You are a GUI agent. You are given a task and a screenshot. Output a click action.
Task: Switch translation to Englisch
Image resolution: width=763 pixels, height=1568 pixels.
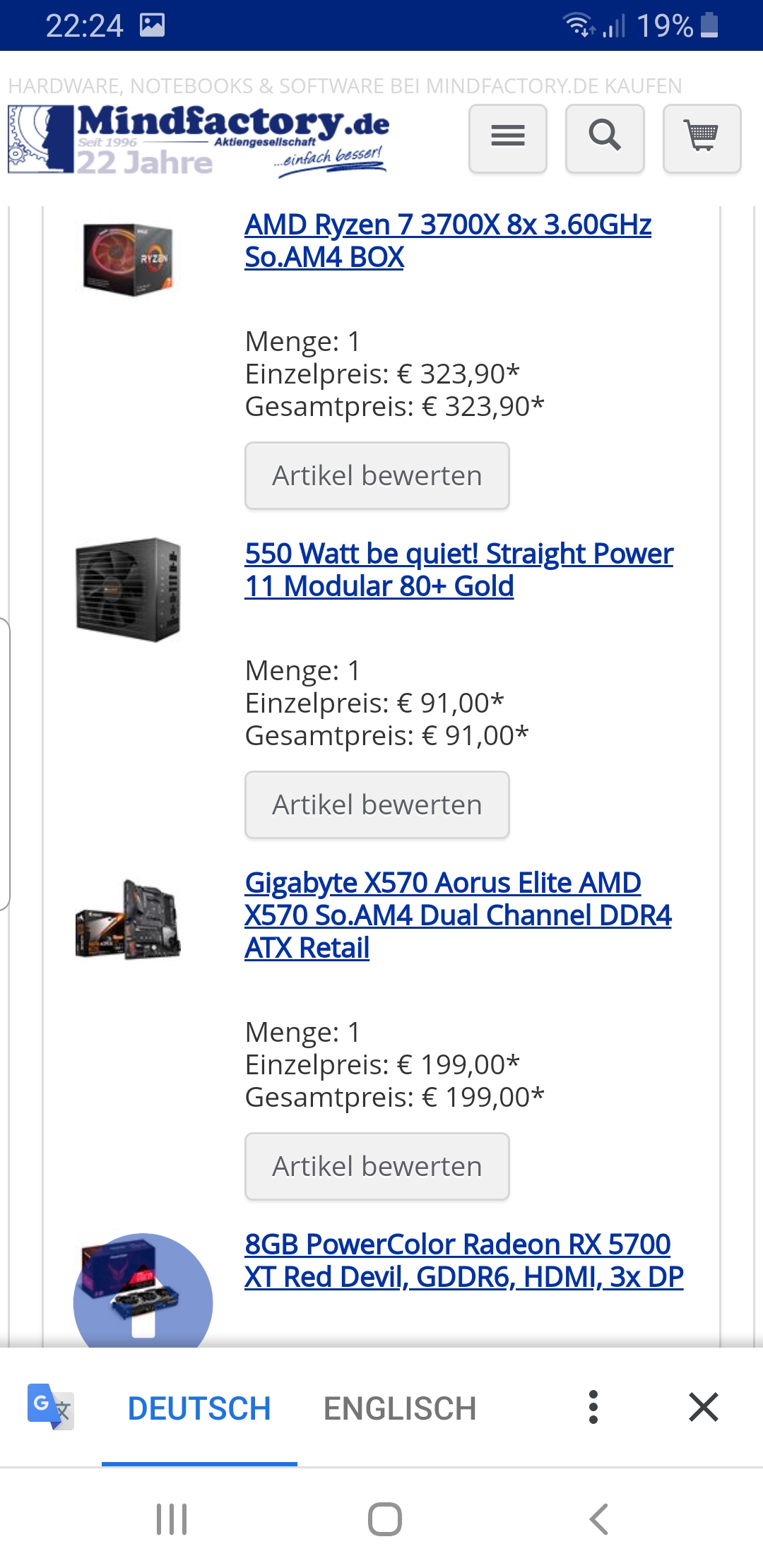[400, 1408]
